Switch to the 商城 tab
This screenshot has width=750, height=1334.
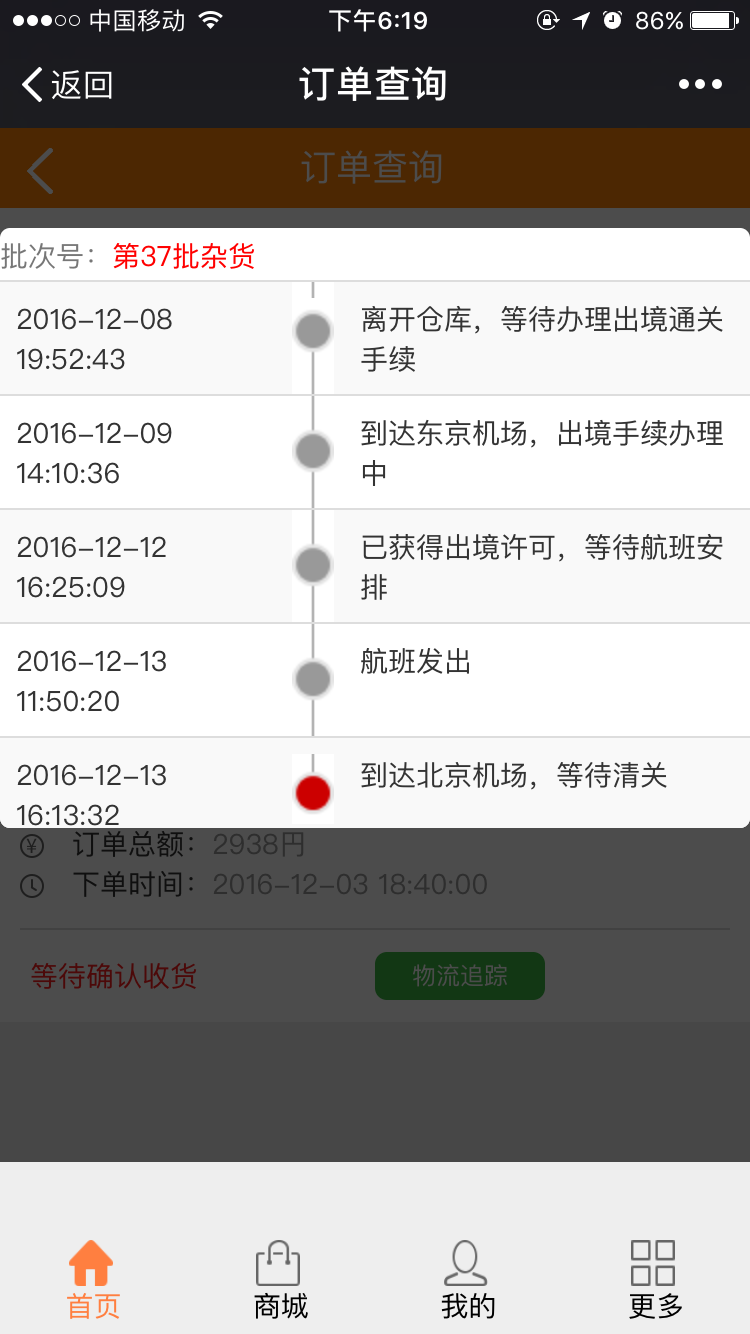280,1279
